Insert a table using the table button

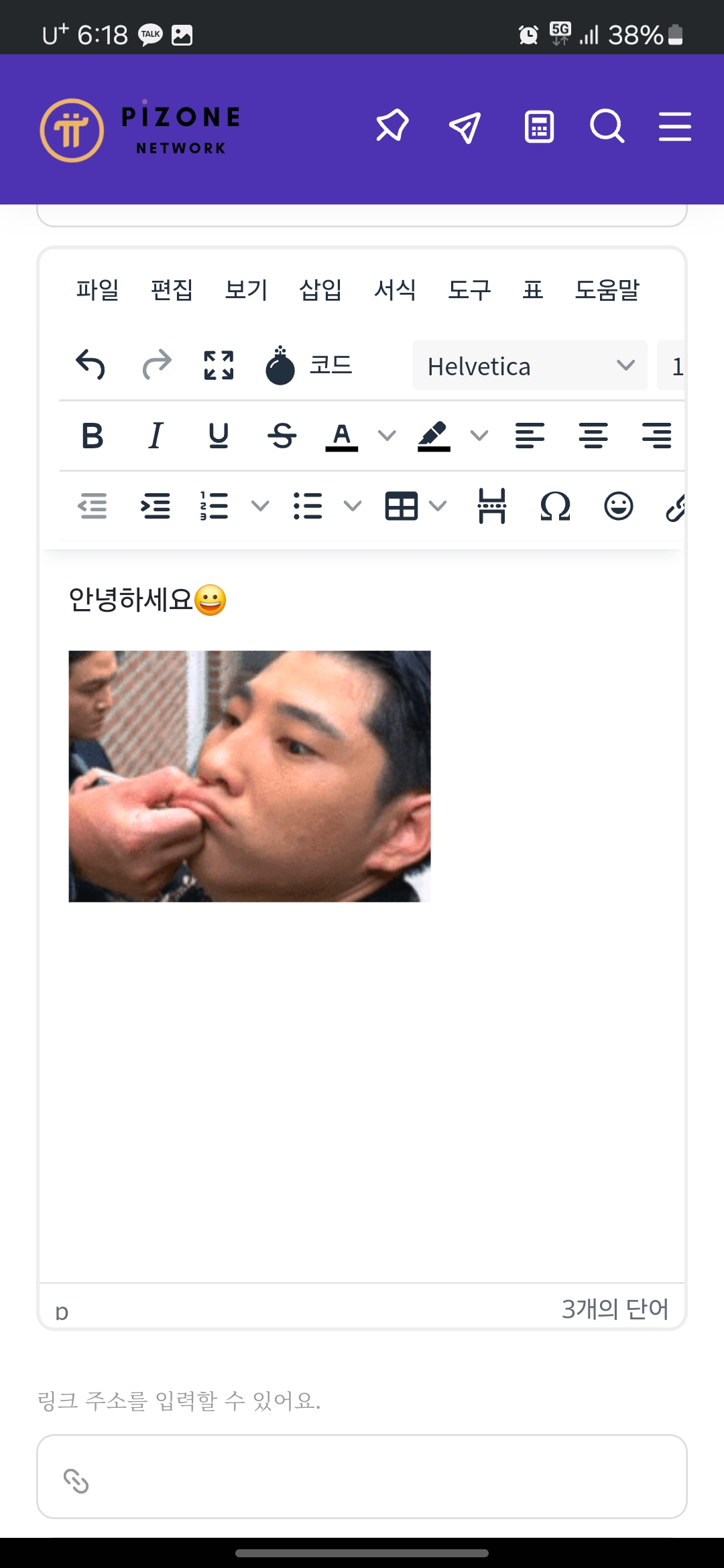click(402, 506)
